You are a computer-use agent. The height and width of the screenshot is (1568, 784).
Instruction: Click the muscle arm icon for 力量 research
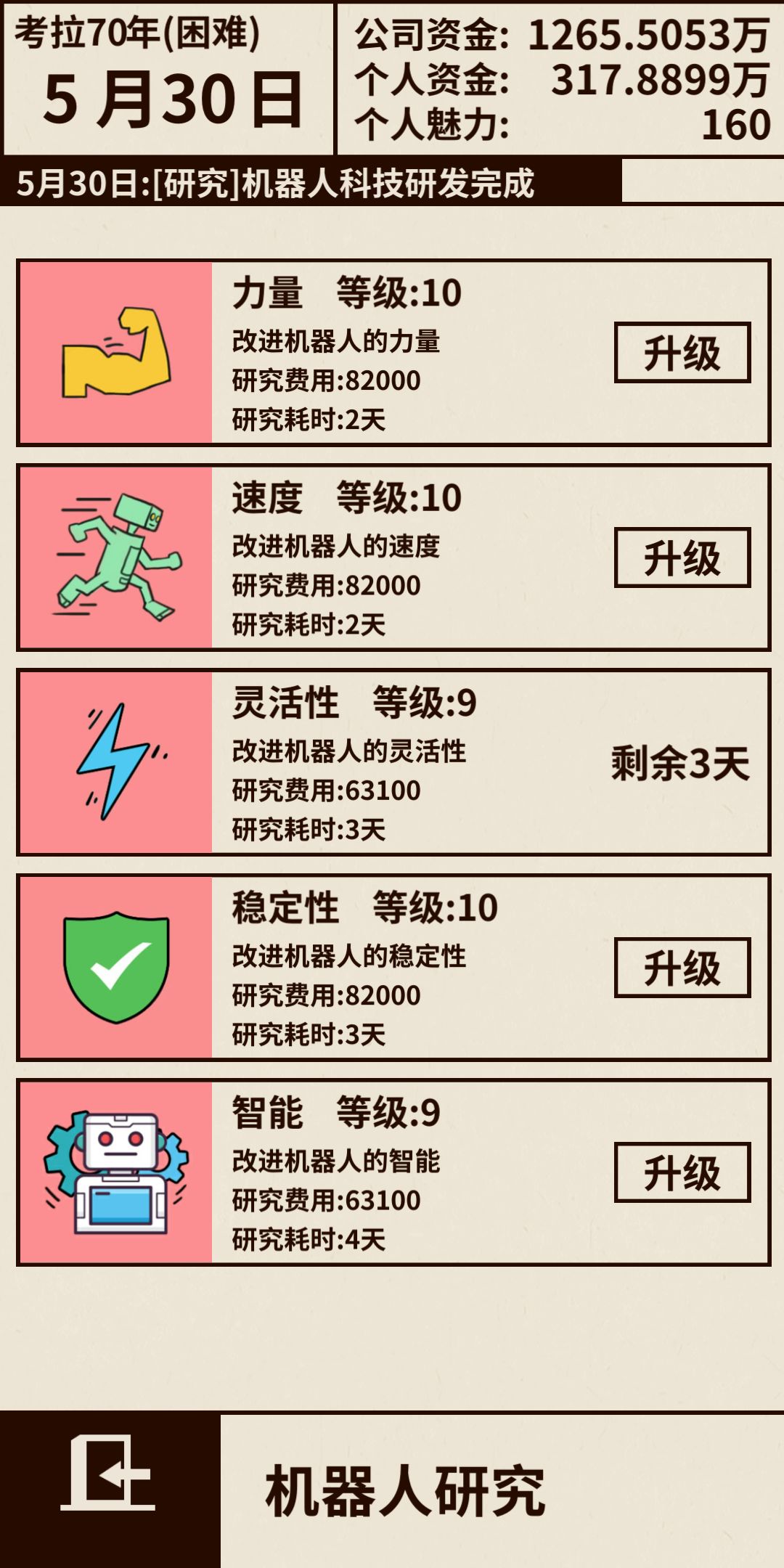click(116, 354)
